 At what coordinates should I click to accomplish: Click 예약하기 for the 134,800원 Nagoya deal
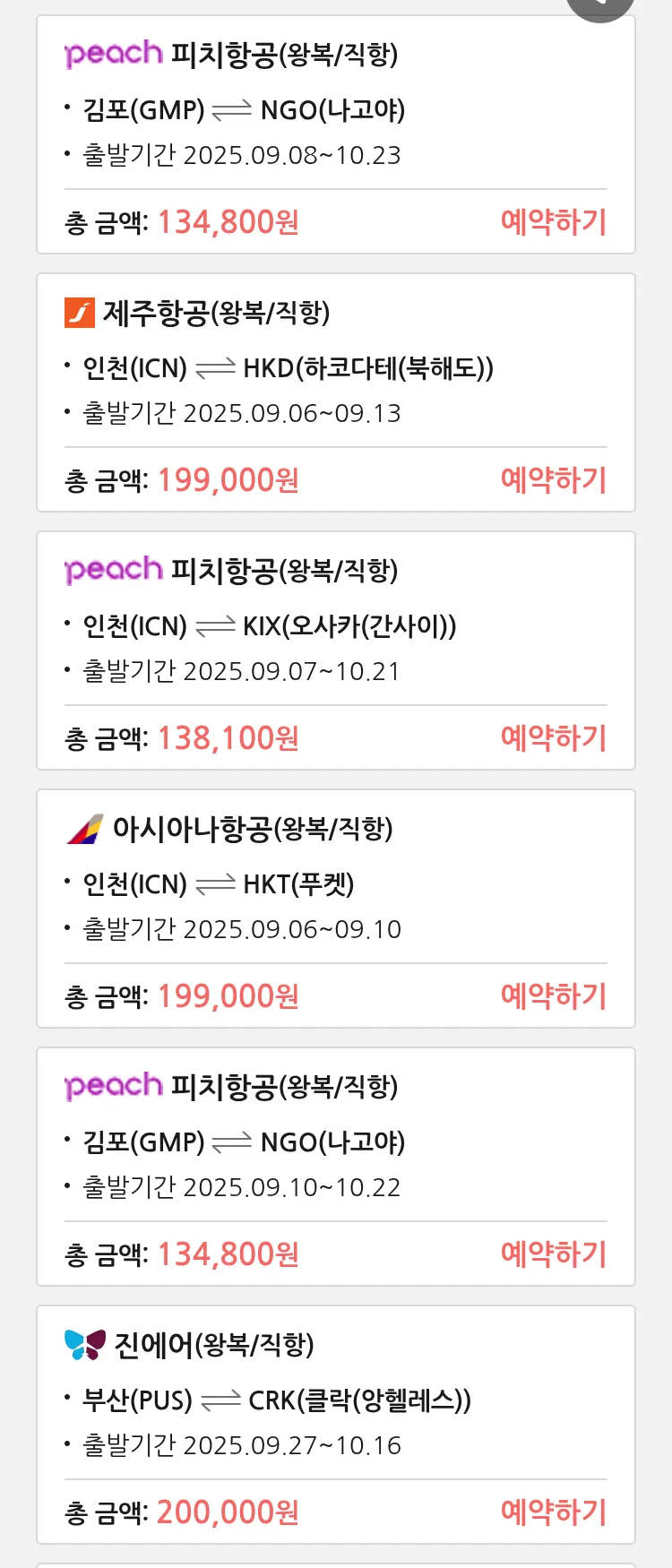coord(554,222)
